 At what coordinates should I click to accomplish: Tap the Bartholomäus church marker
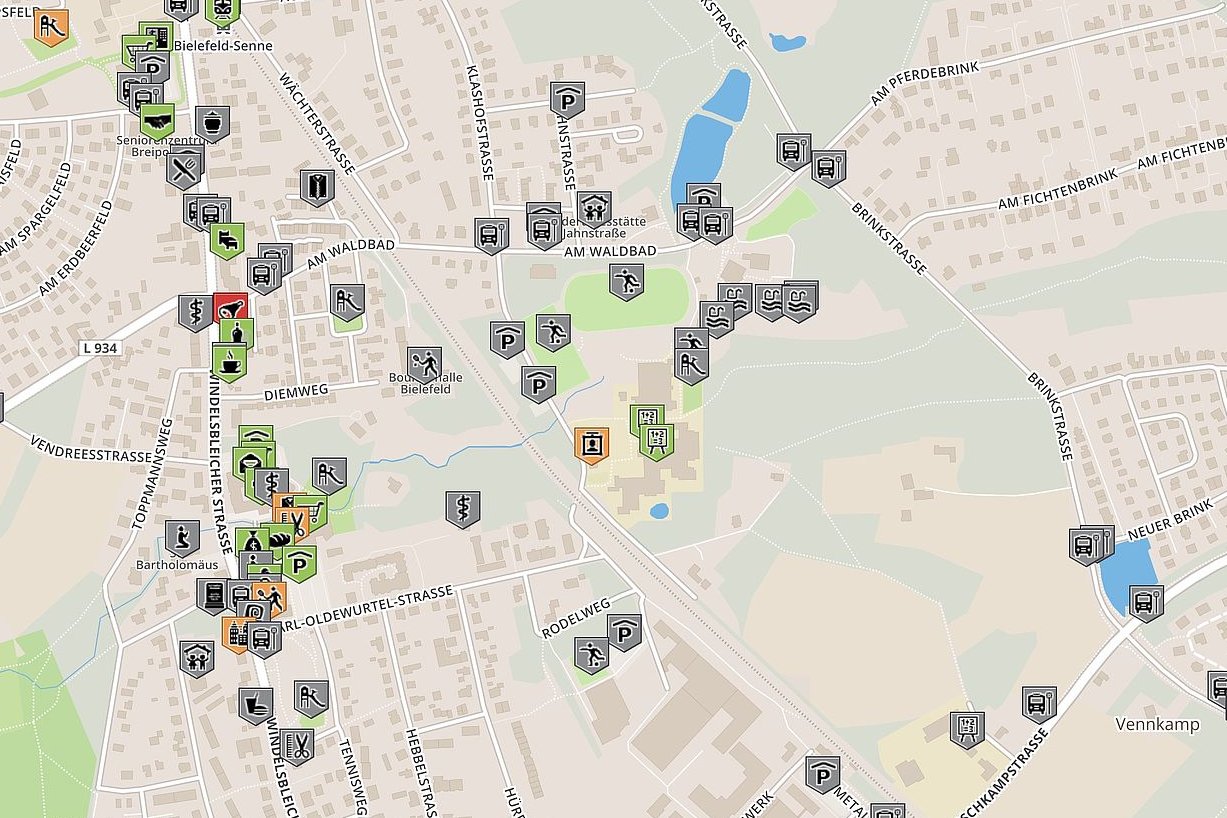(182, 536)
